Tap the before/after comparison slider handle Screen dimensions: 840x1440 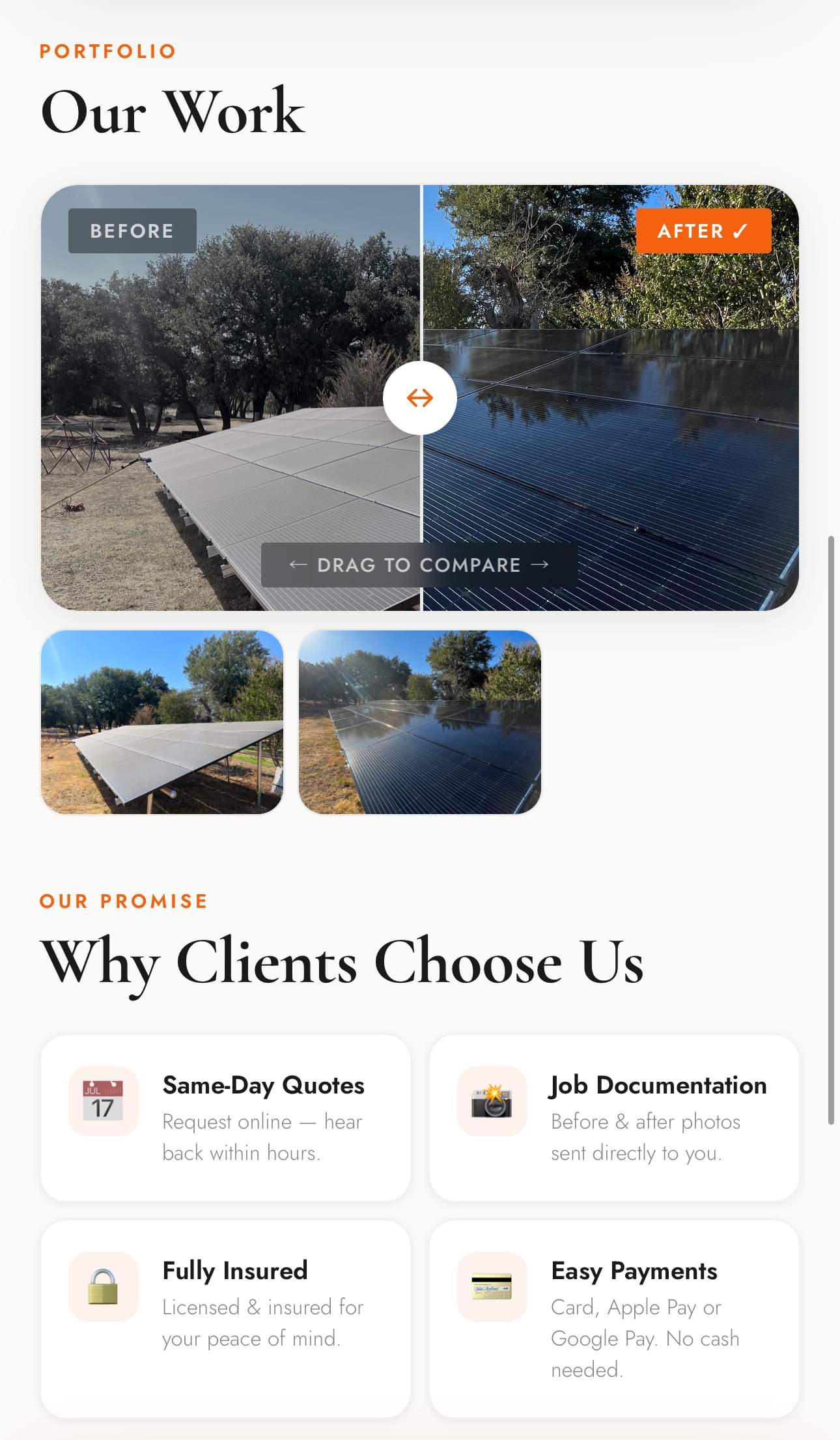[x=420, y=397]
